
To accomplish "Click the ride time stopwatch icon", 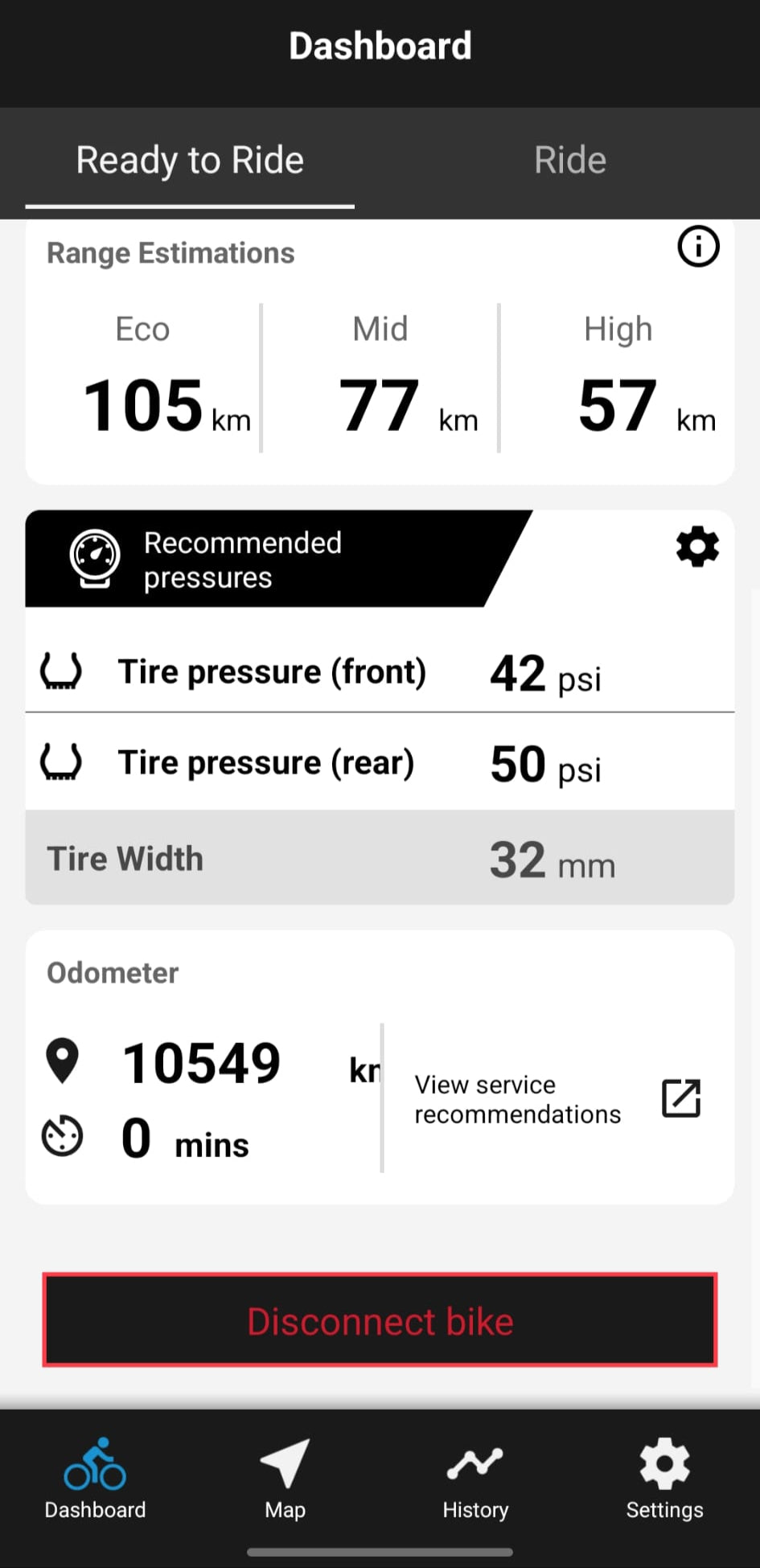I will click(x=63, y=1135).
